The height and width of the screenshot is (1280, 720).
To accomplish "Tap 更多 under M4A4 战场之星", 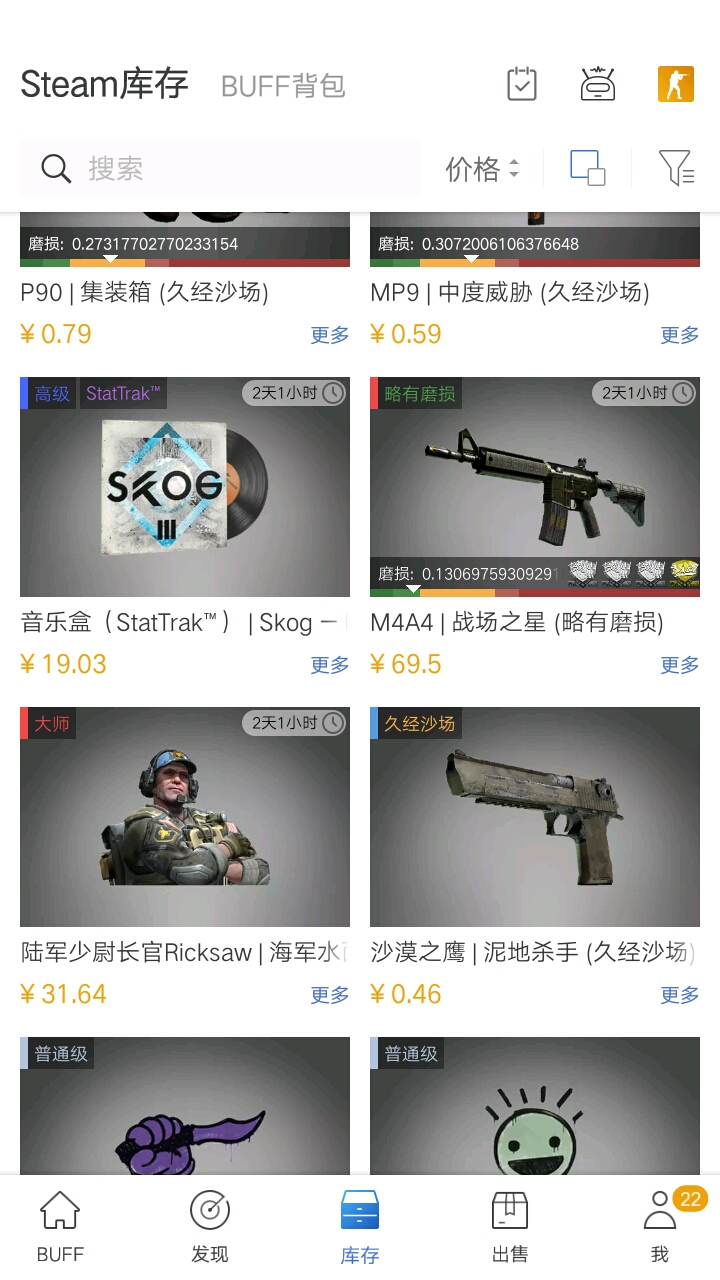I will 679,665.
